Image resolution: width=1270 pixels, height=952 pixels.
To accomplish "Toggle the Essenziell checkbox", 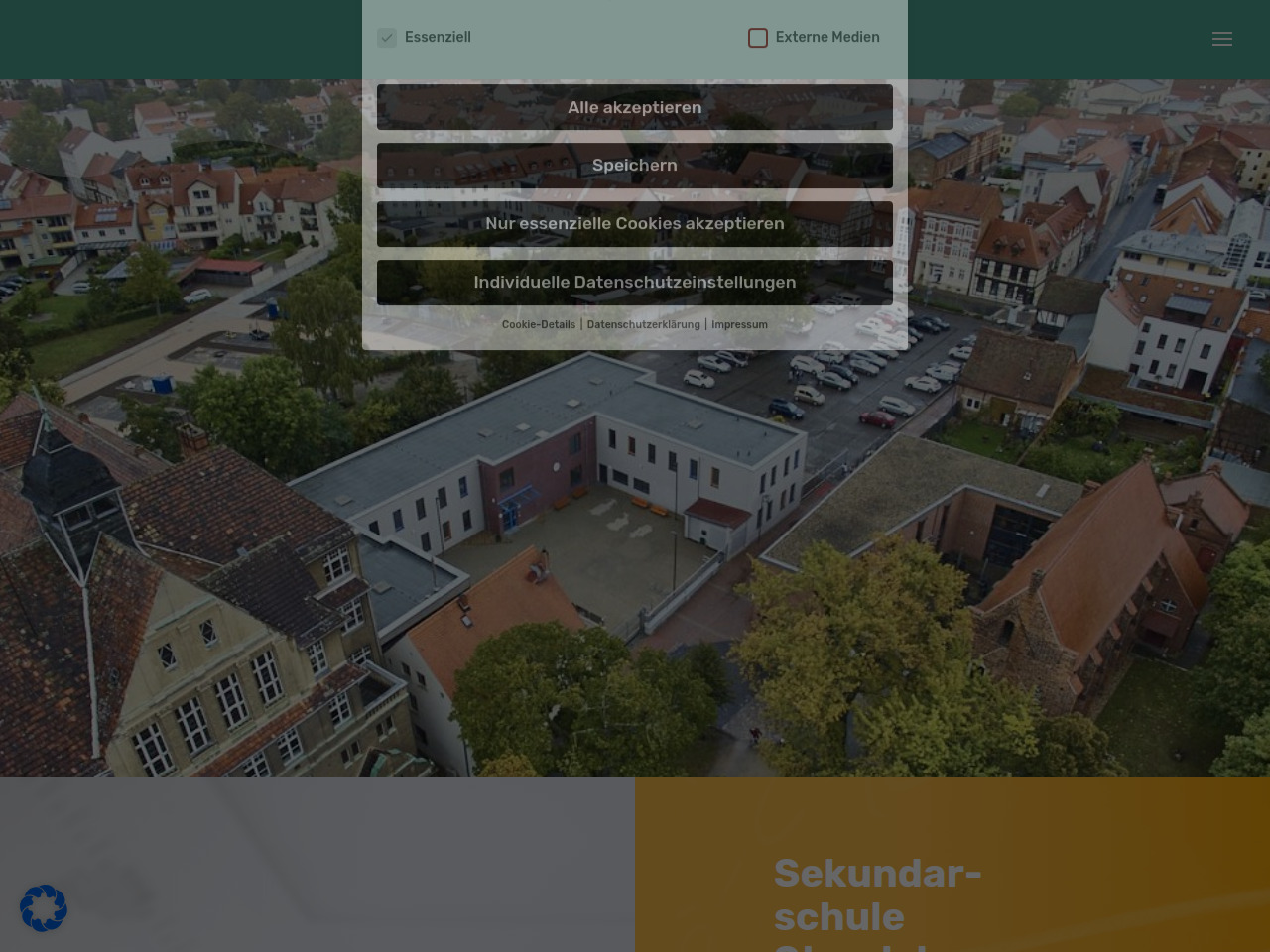I will (x=387, y=38).
